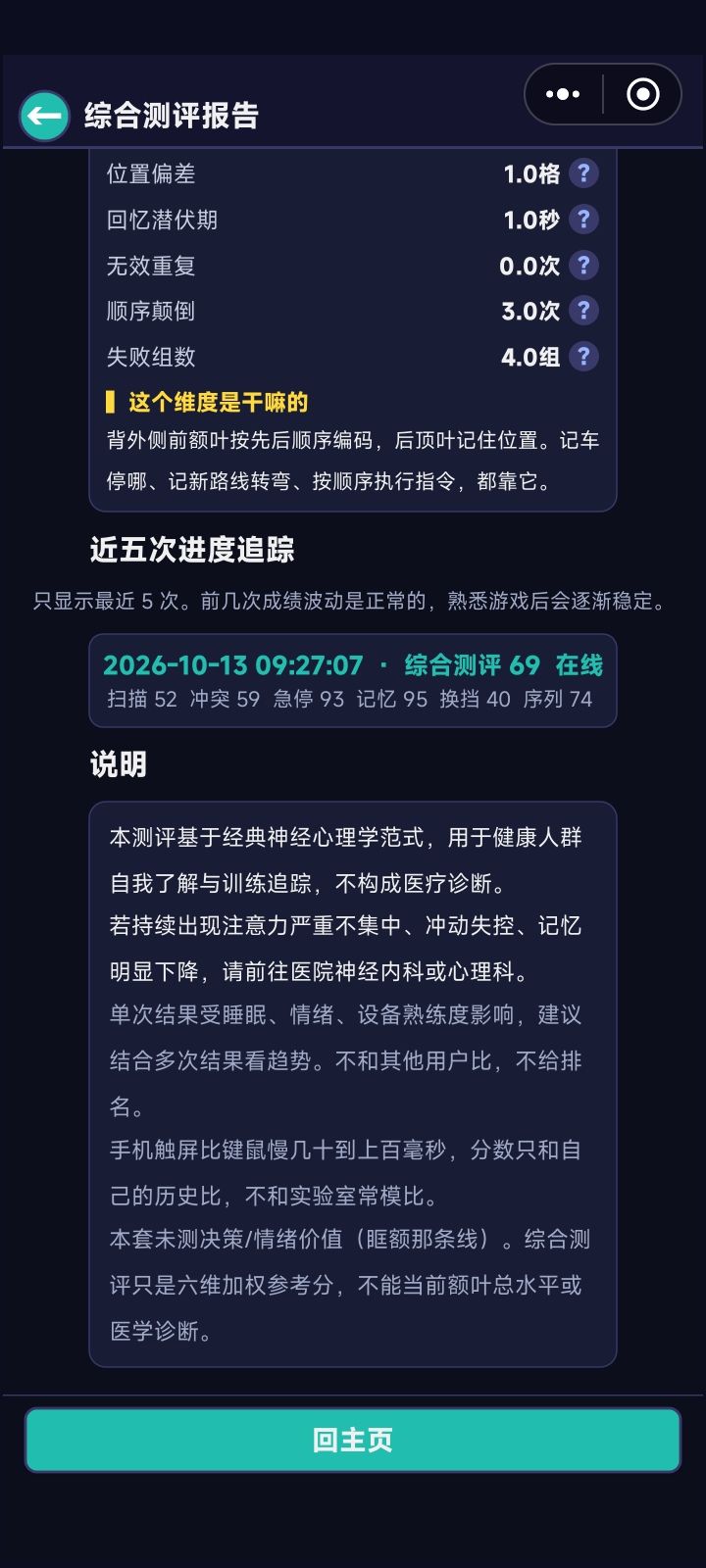Open the 2026-10-13 09:27:07 test record
Screen dimensions: 706x1568
tap(353, 681)
